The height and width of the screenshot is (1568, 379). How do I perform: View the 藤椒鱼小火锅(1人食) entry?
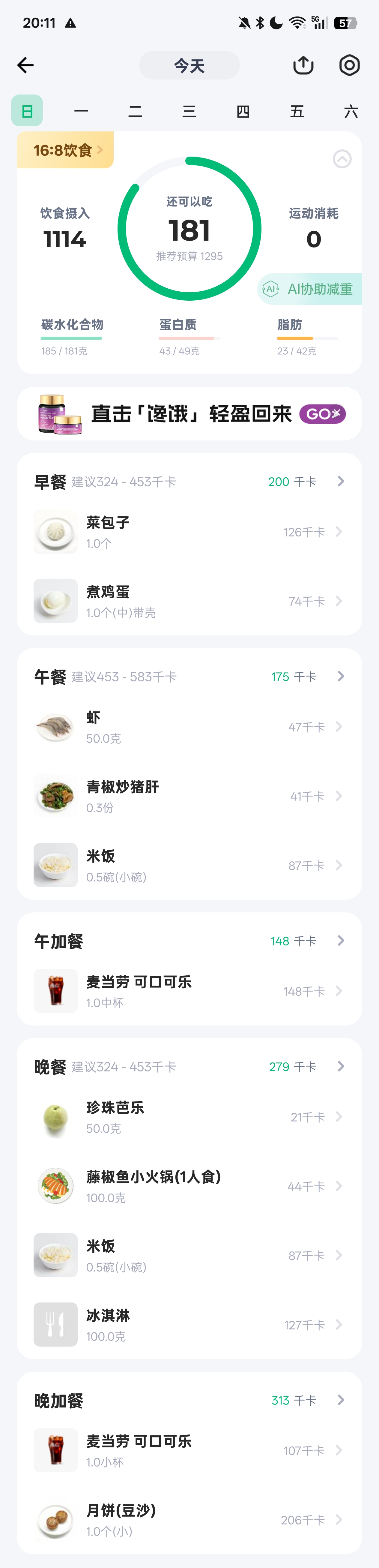coord(189,1186)
